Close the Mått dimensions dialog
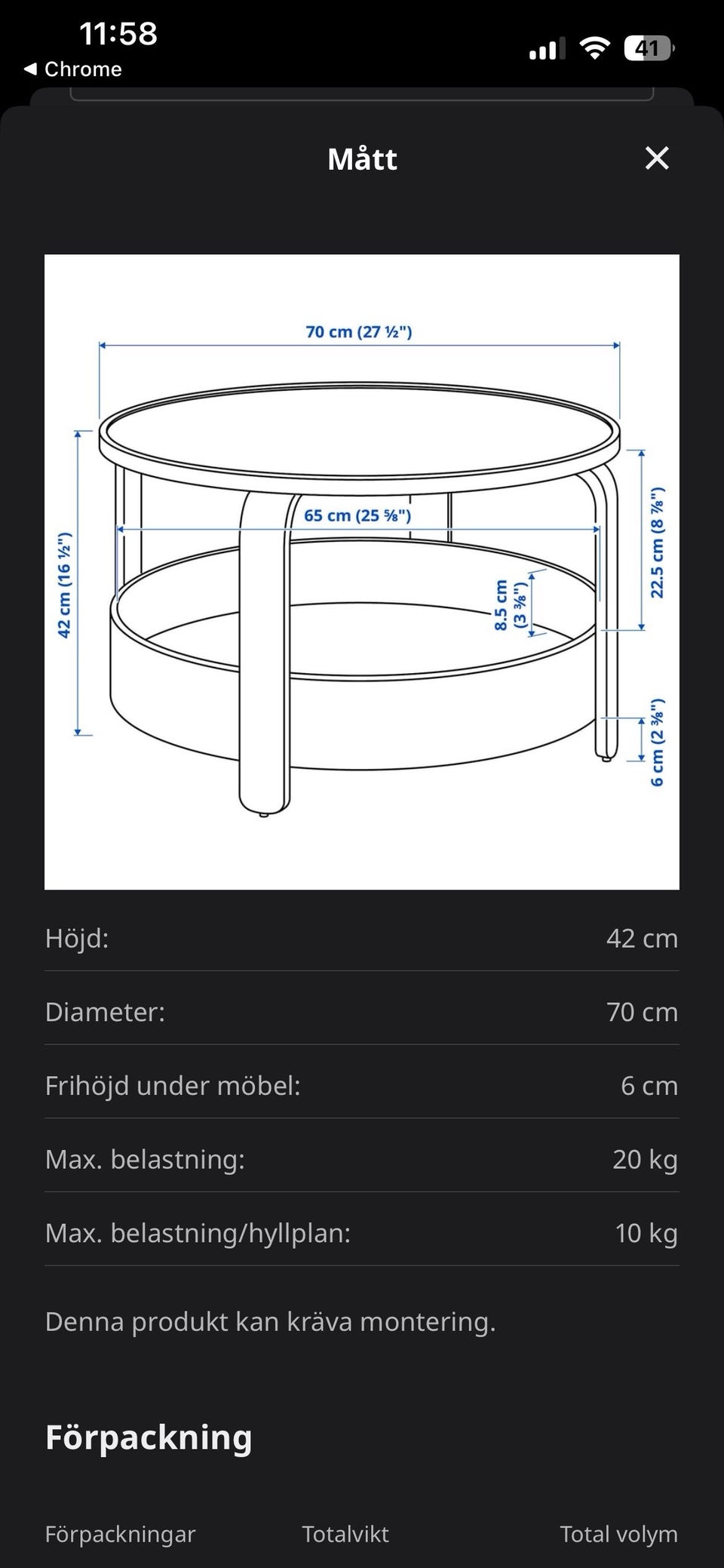The height and width of the screenshot is (1568, 724). (x=657, y=158)
